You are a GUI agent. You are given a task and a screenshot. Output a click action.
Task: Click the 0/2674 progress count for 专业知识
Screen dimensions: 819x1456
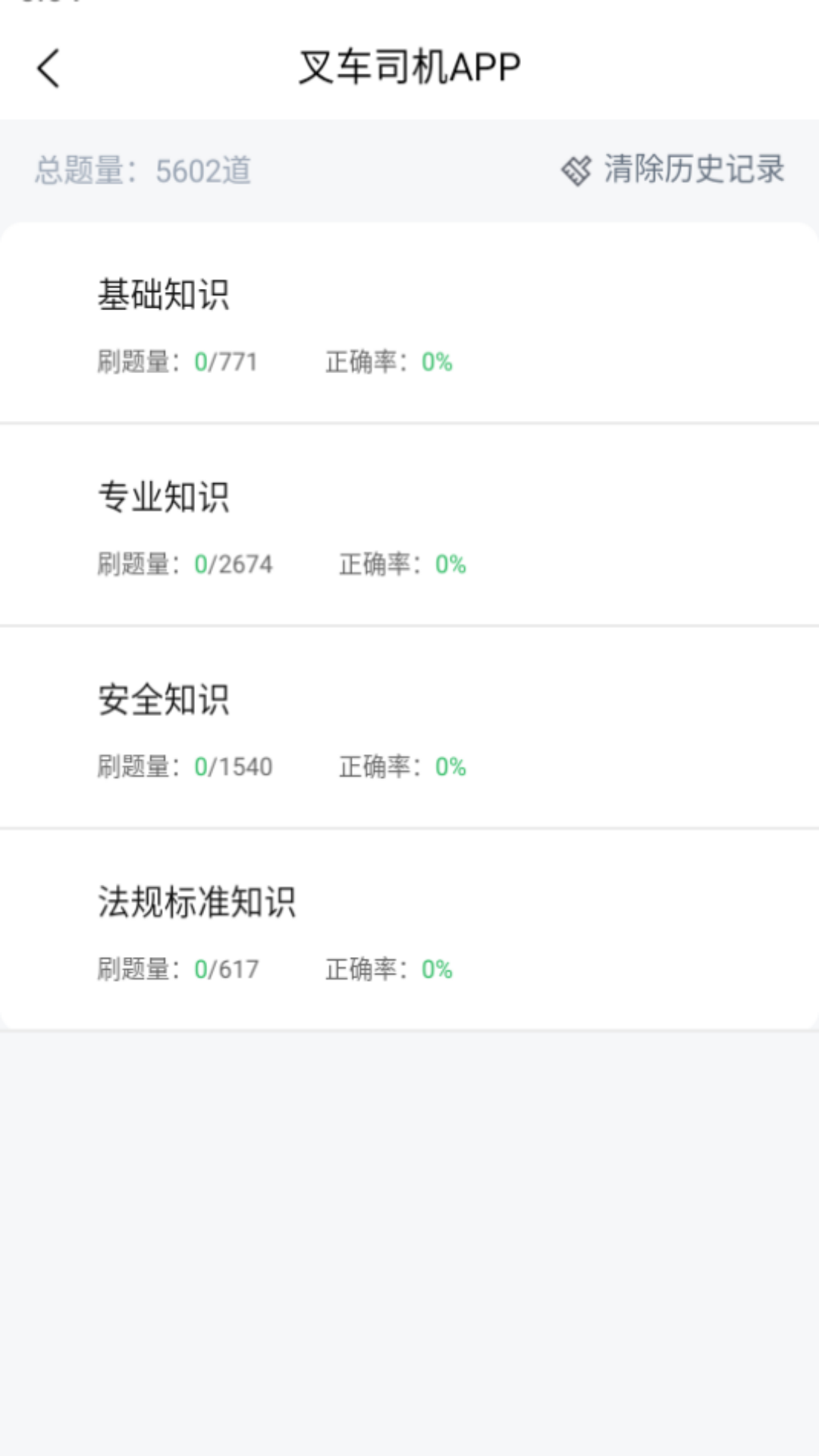click(x=235, y=564)
